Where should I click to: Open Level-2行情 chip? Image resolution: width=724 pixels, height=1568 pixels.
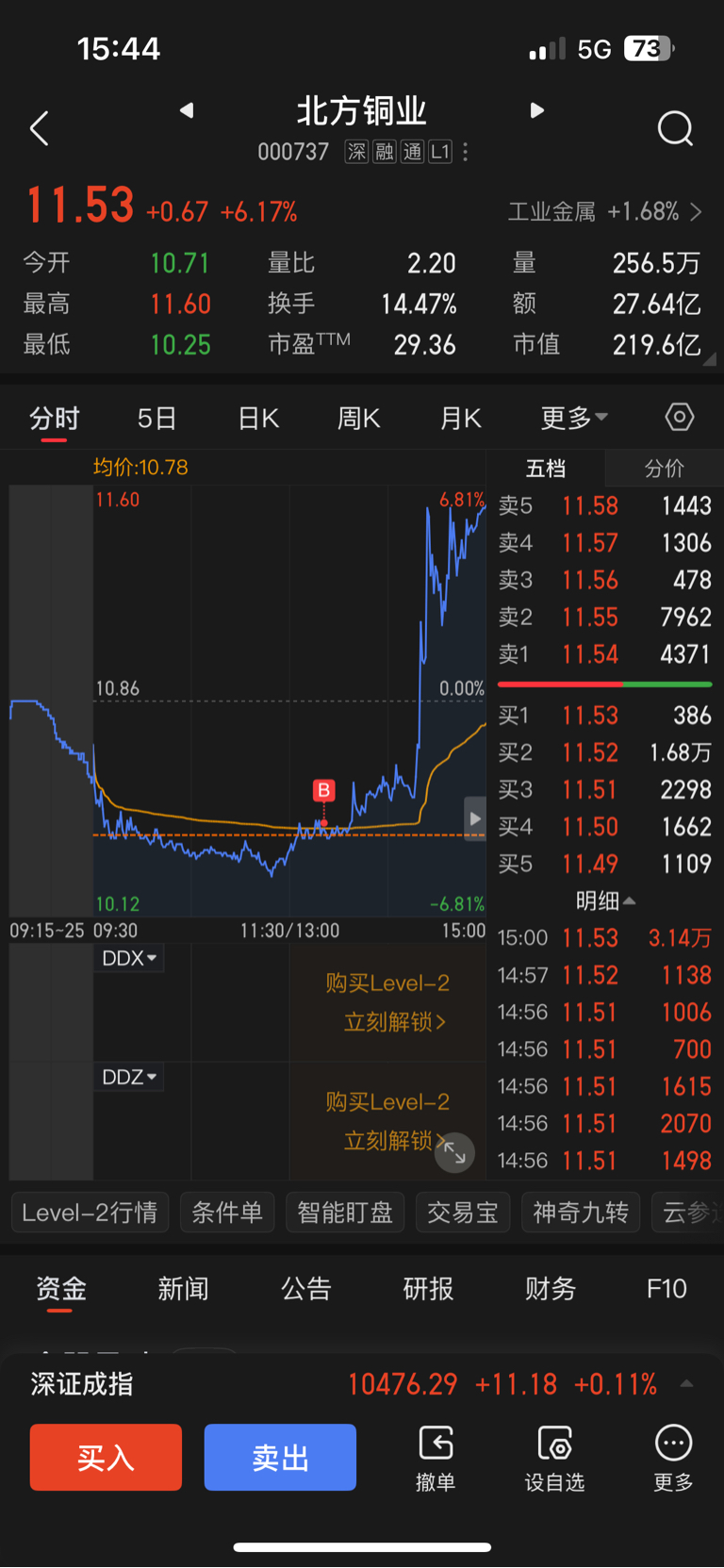tap(90, 1213)
